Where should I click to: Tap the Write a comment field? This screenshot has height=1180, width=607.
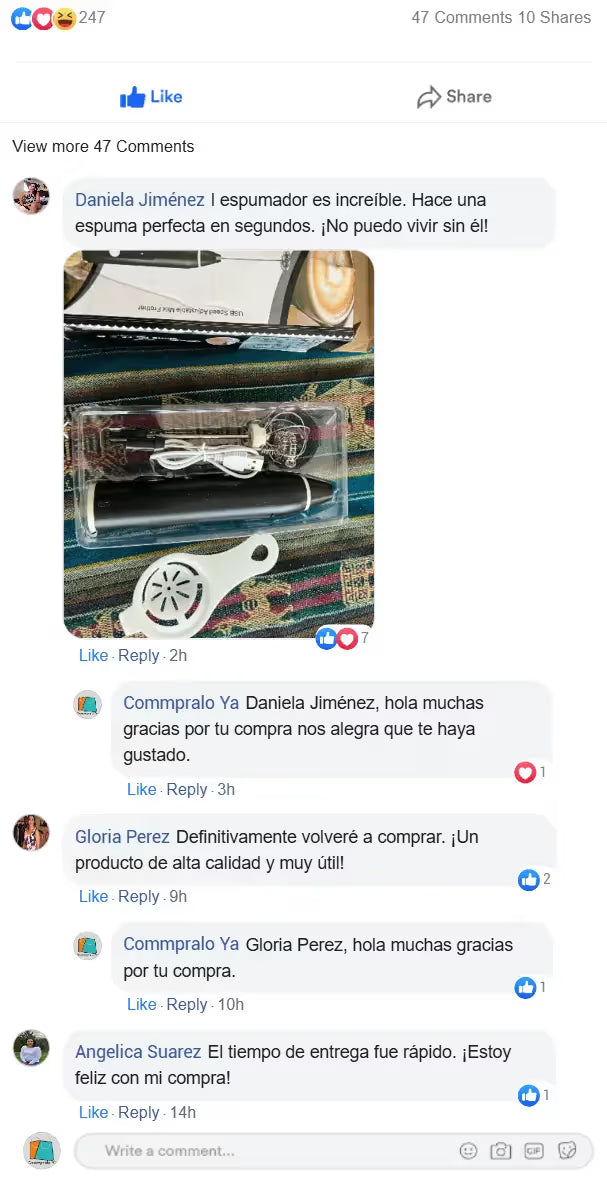(260, 1151)
